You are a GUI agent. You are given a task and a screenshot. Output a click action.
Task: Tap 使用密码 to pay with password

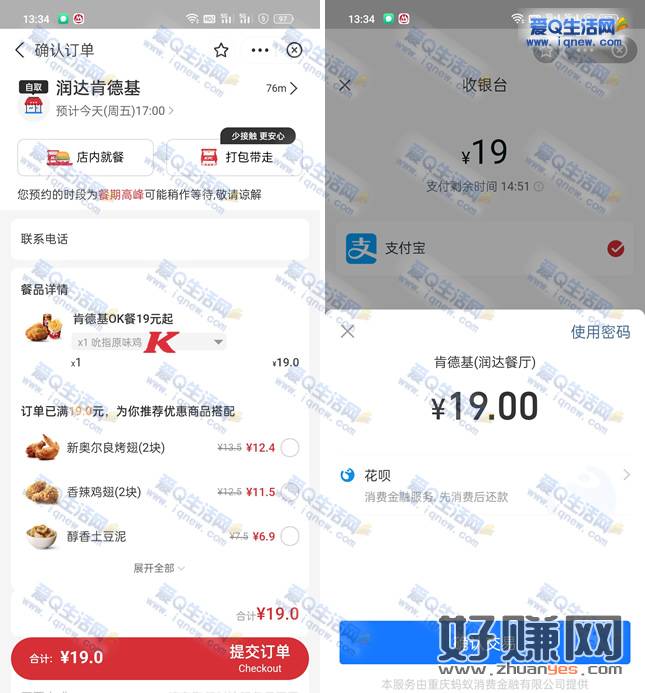pos(600,332)
